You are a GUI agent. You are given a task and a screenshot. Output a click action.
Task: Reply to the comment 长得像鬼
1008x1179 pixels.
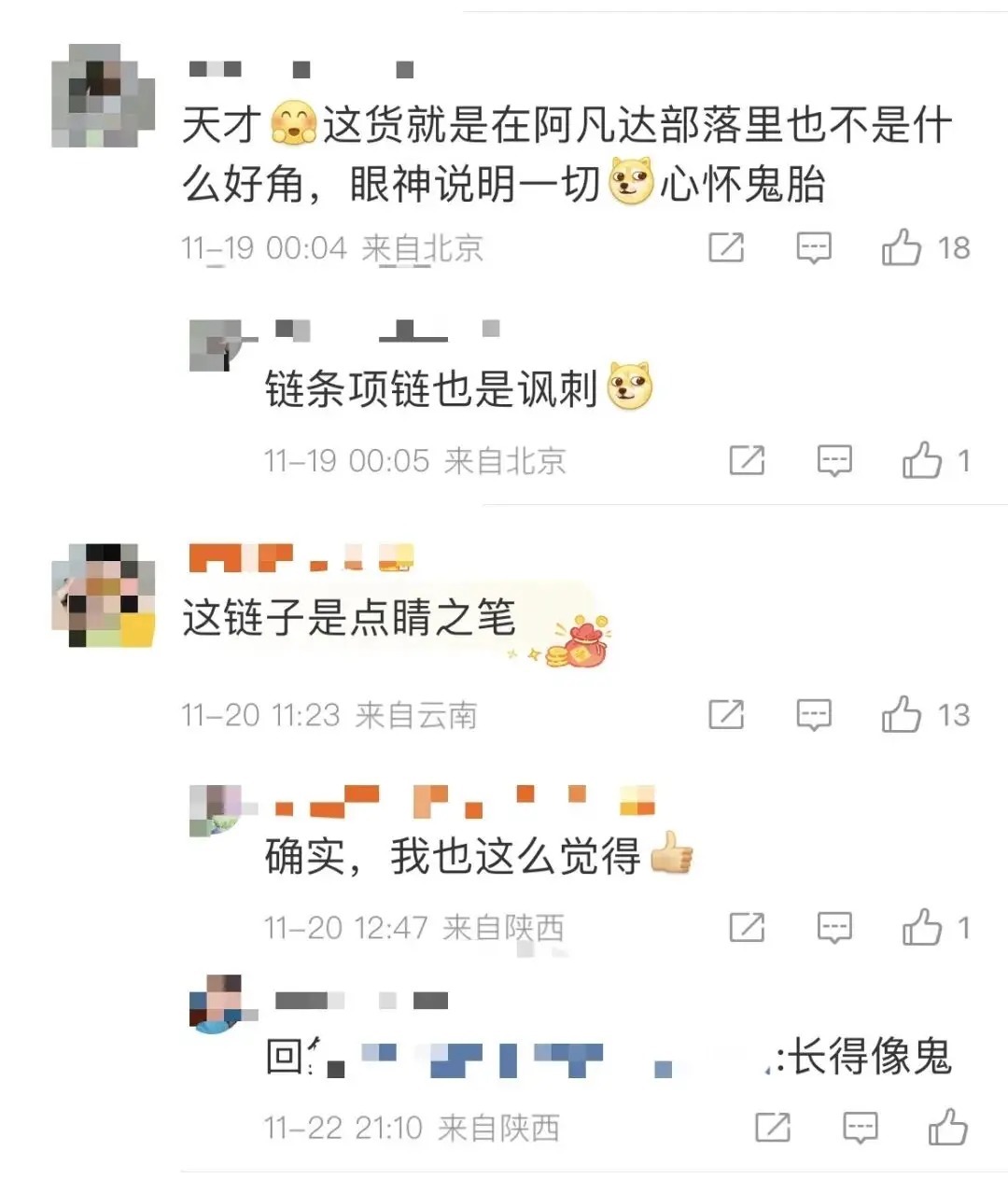860,1128
